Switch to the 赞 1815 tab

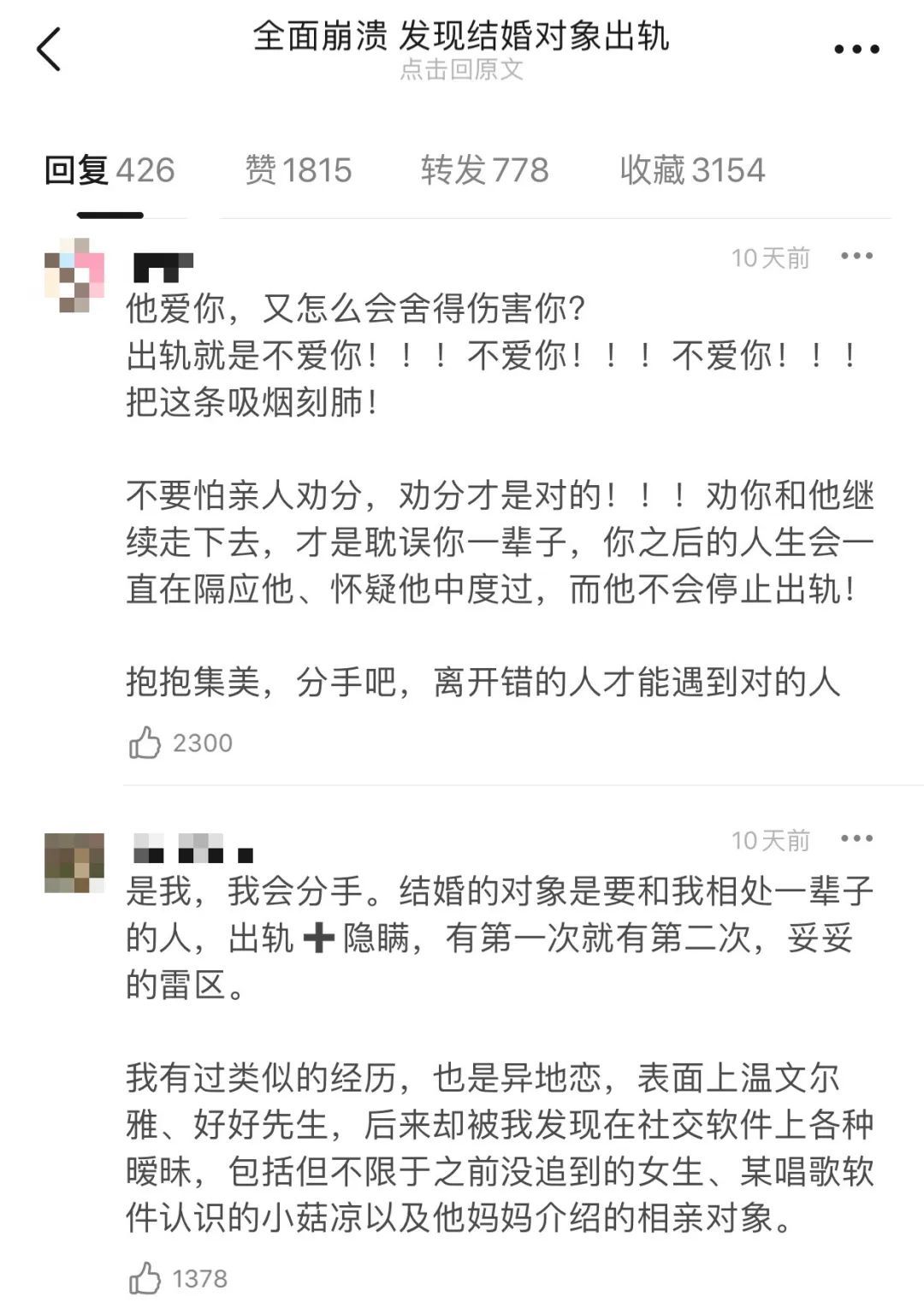(x=298, y=170)
